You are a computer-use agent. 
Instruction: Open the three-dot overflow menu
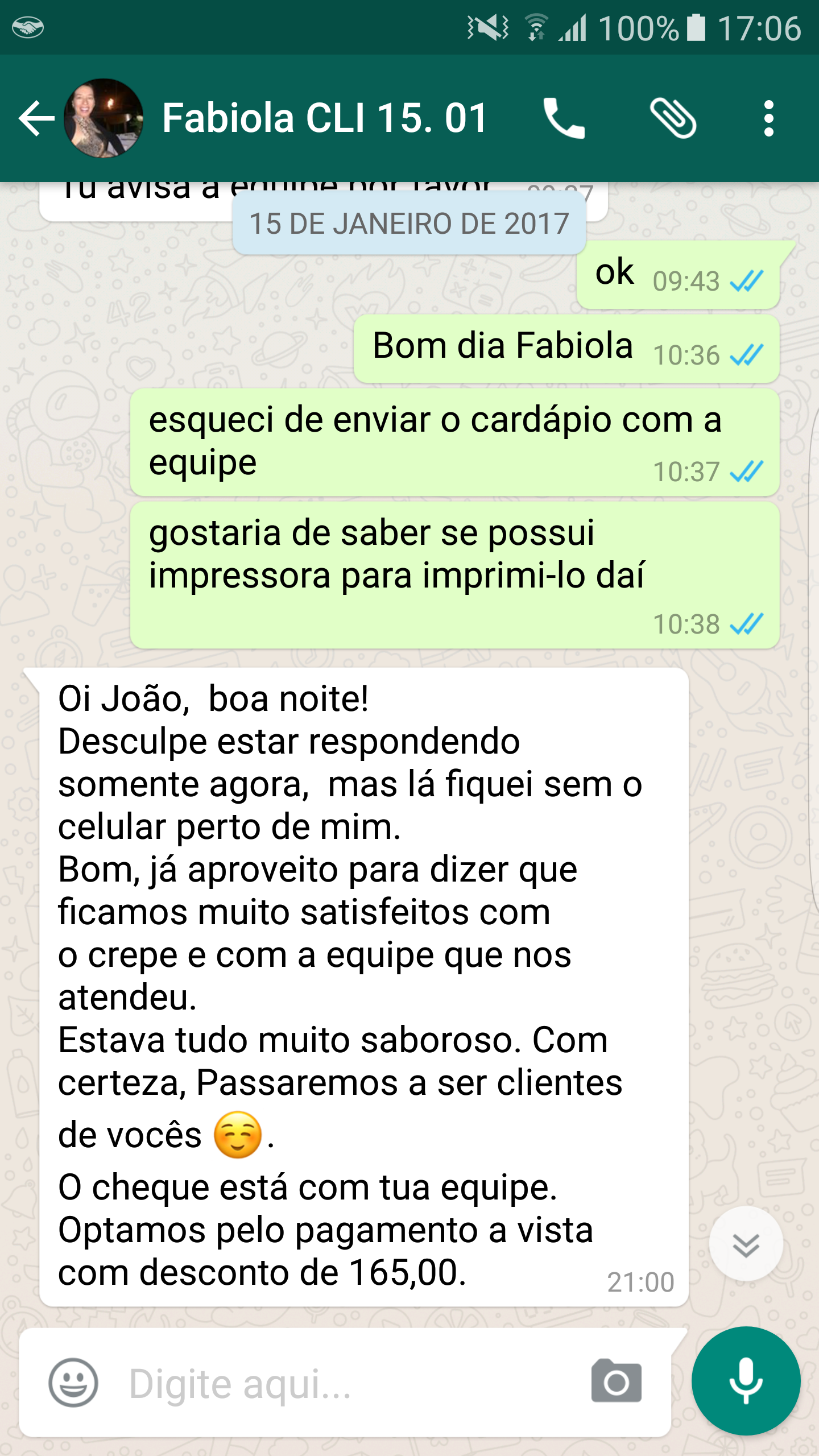click(x=768, y=118)
